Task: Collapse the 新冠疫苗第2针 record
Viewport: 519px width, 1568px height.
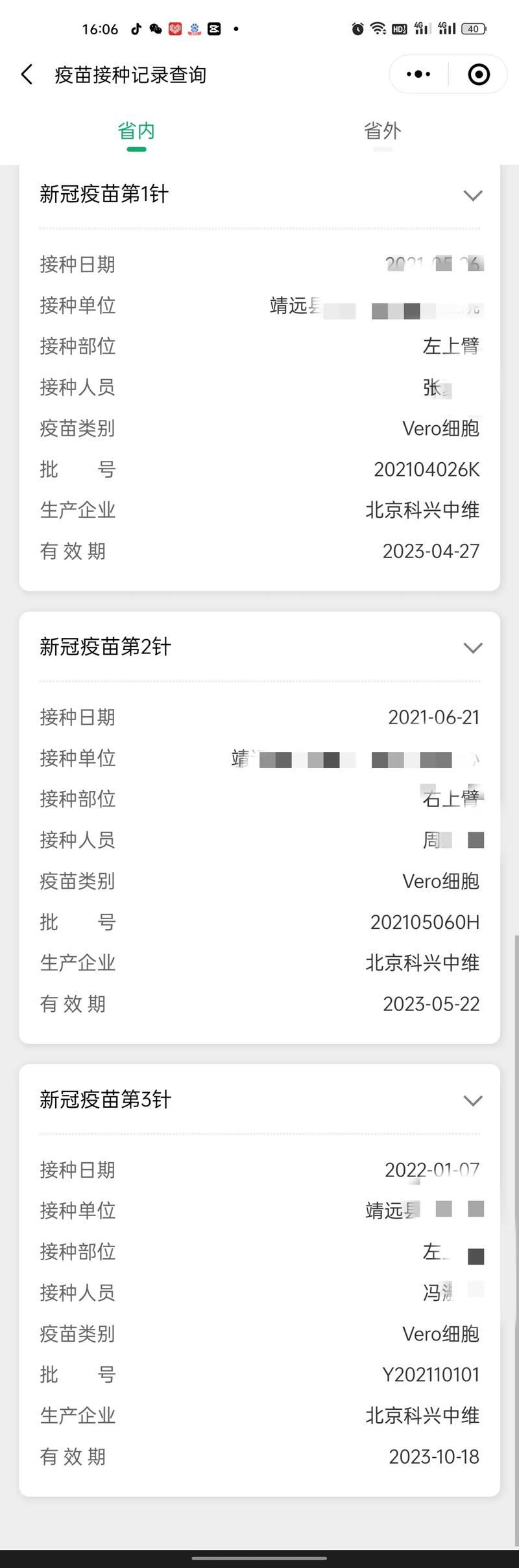Action: pos(473,648)
